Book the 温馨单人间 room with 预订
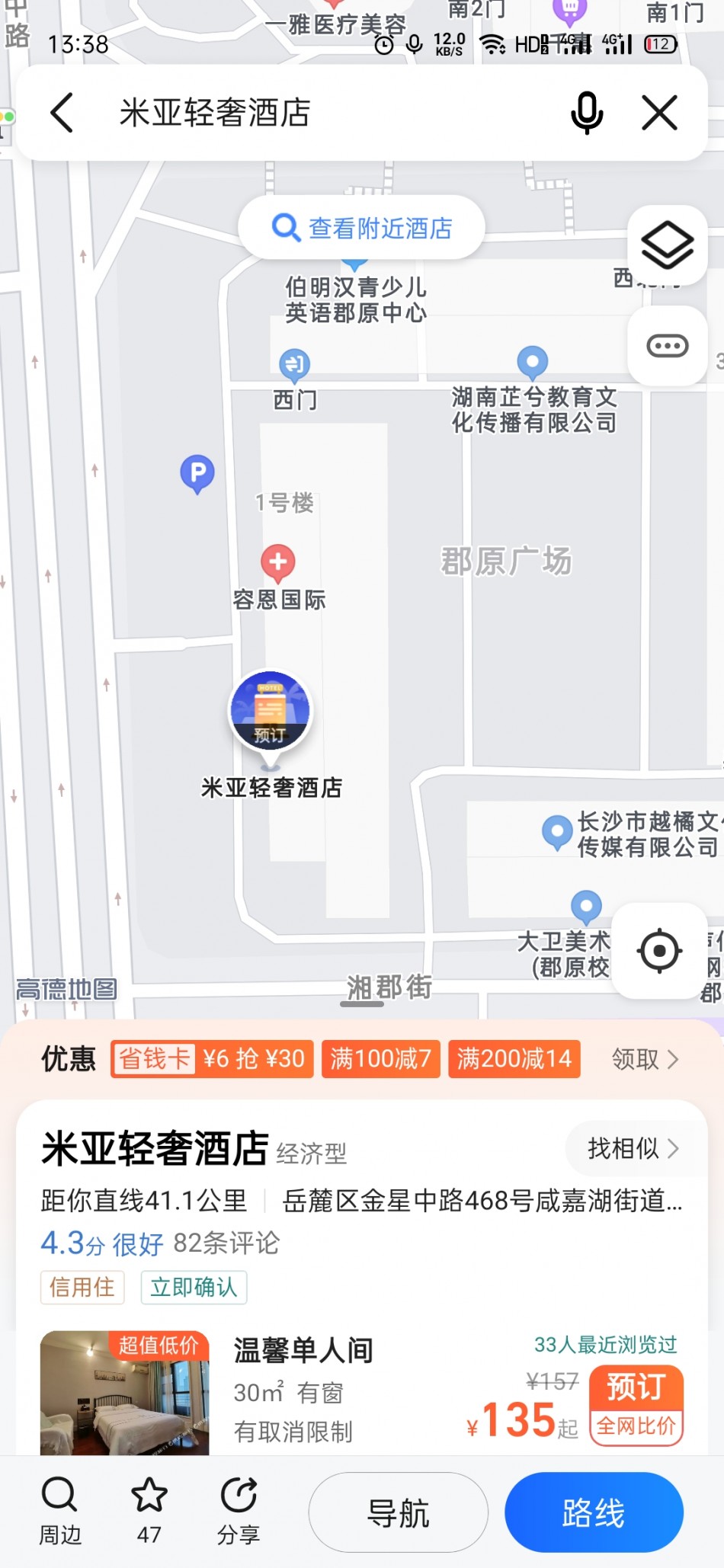724x1568 pixels. [636, 1388]
